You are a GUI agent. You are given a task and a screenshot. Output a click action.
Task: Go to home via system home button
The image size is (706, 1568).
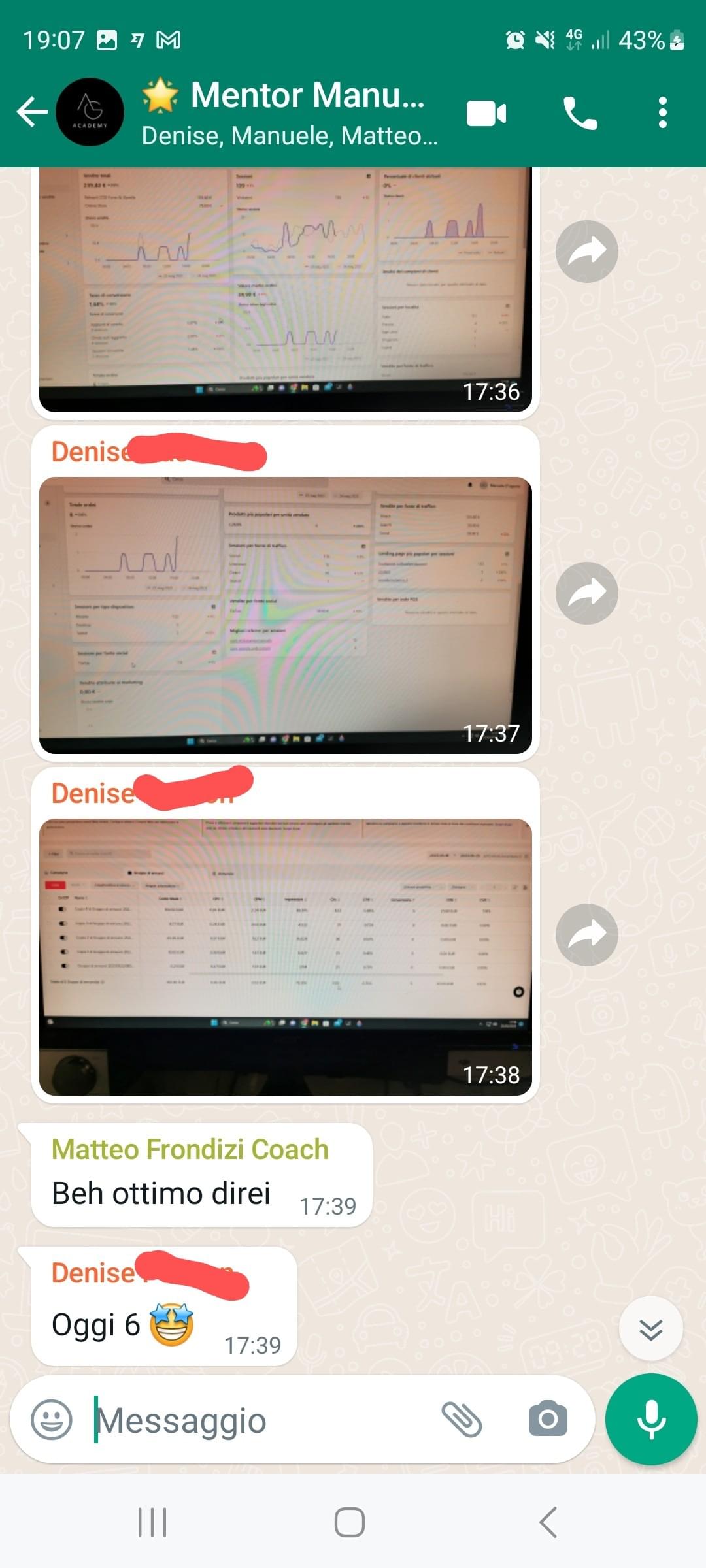pyautogui.click(x=350, y=1522)
